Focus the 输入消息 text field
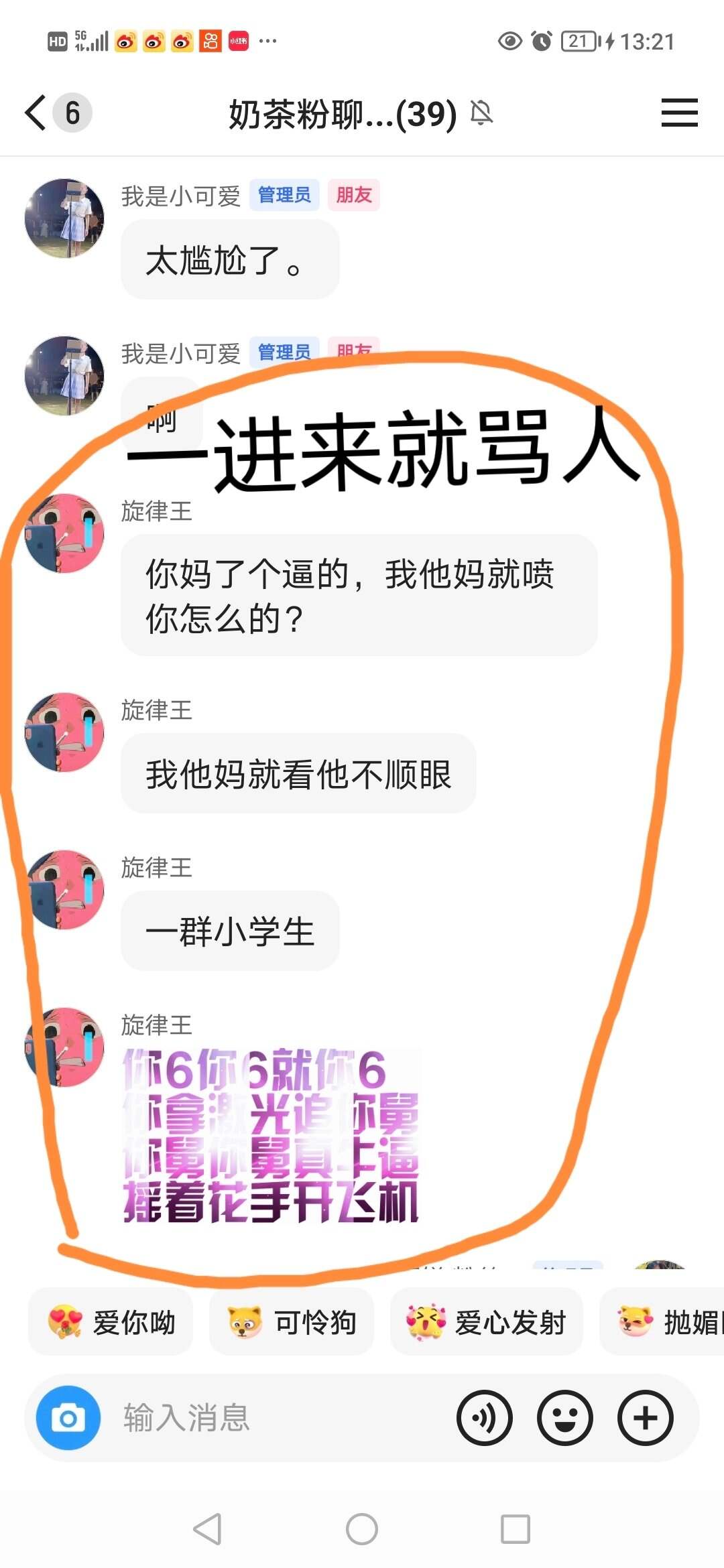 (x=268, y=1417)
